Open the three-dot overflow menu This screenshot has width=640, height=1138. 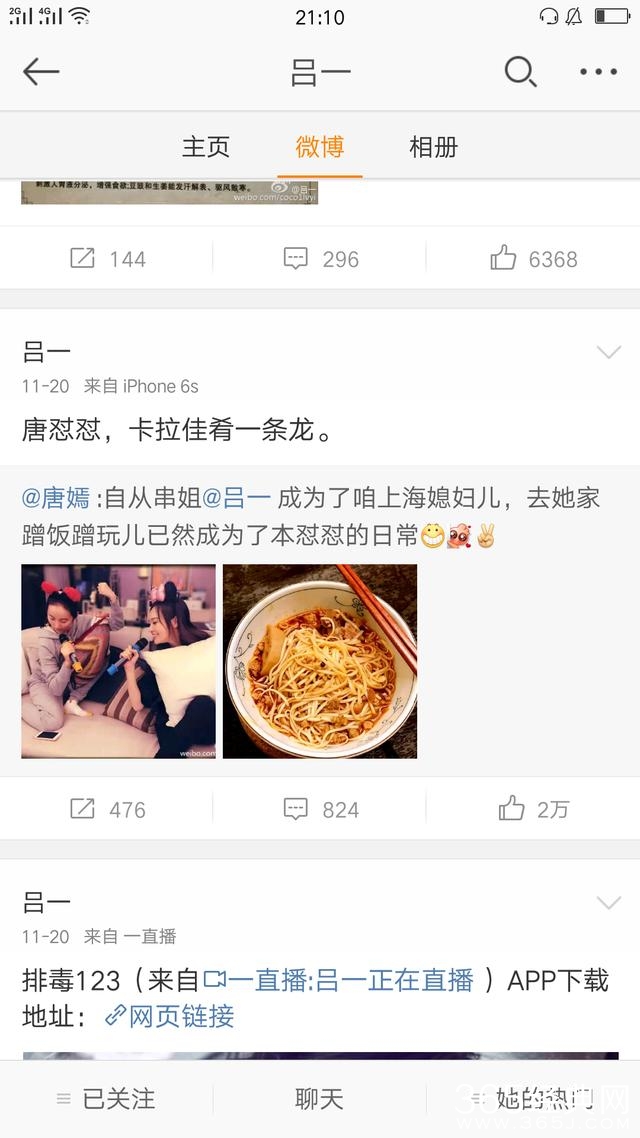click(x=598, y=72)
